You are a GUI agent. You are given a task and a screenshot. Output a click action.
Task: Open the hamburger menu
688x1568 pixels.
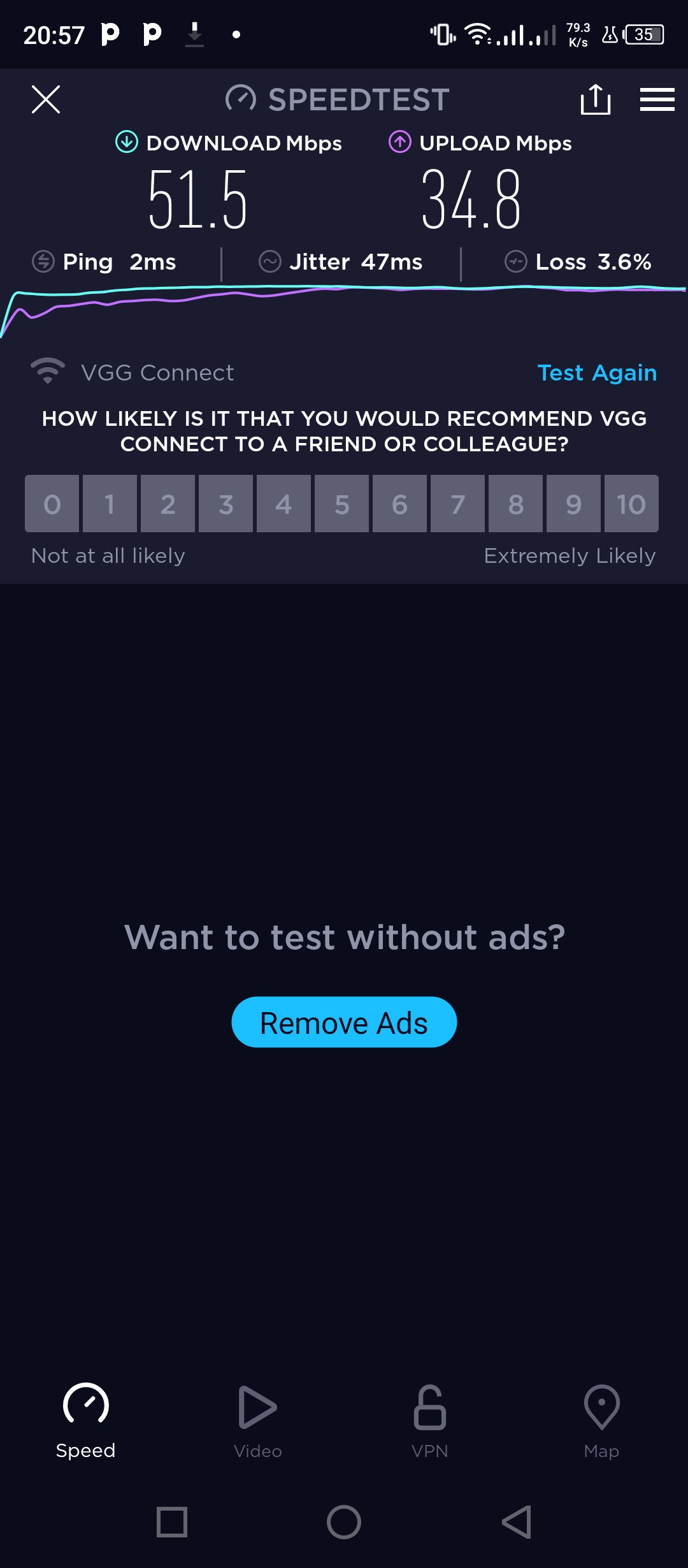point(657,99)
